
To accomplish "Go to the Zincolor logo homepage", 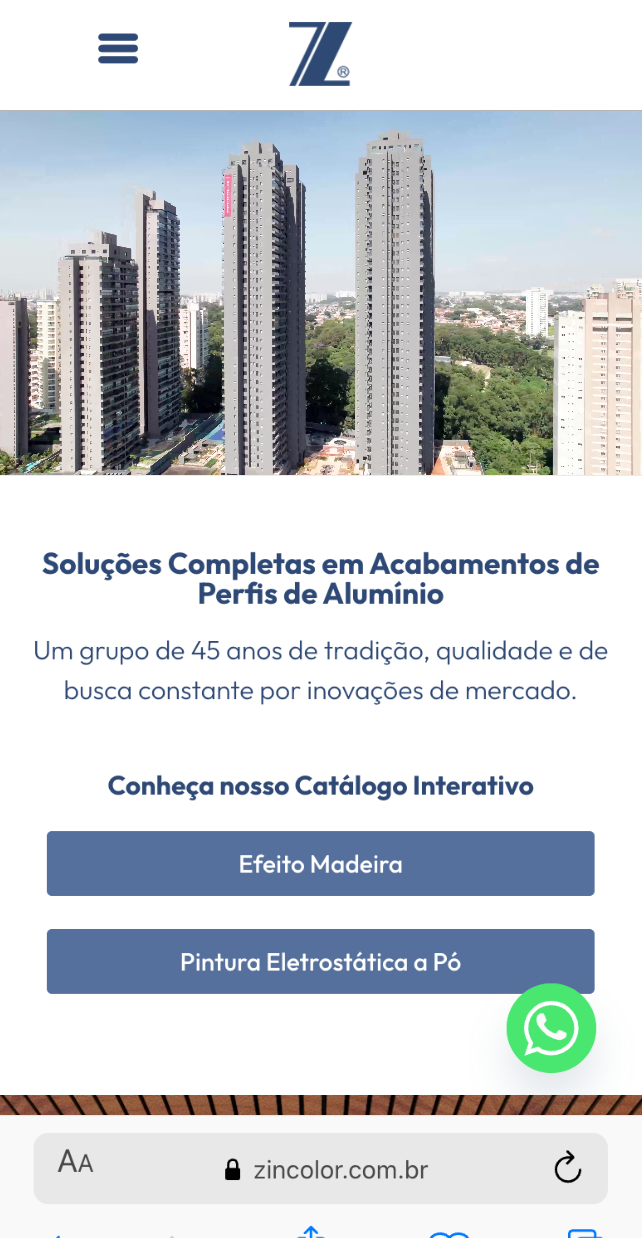I will click(320, 54).
